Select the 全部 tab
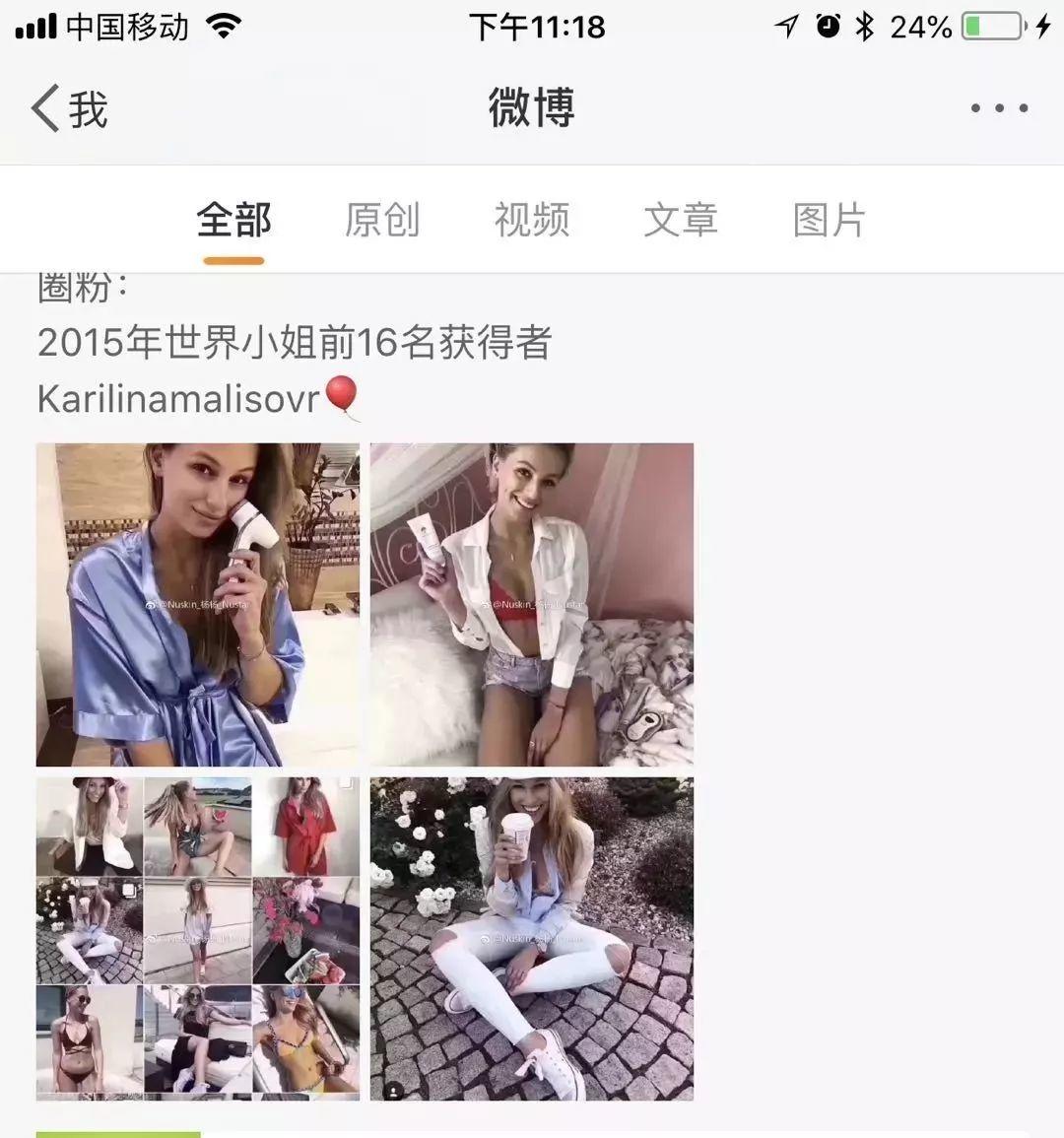This screenshot has width=1064, height=1138. pyautogui.click(x=233, y=220)
